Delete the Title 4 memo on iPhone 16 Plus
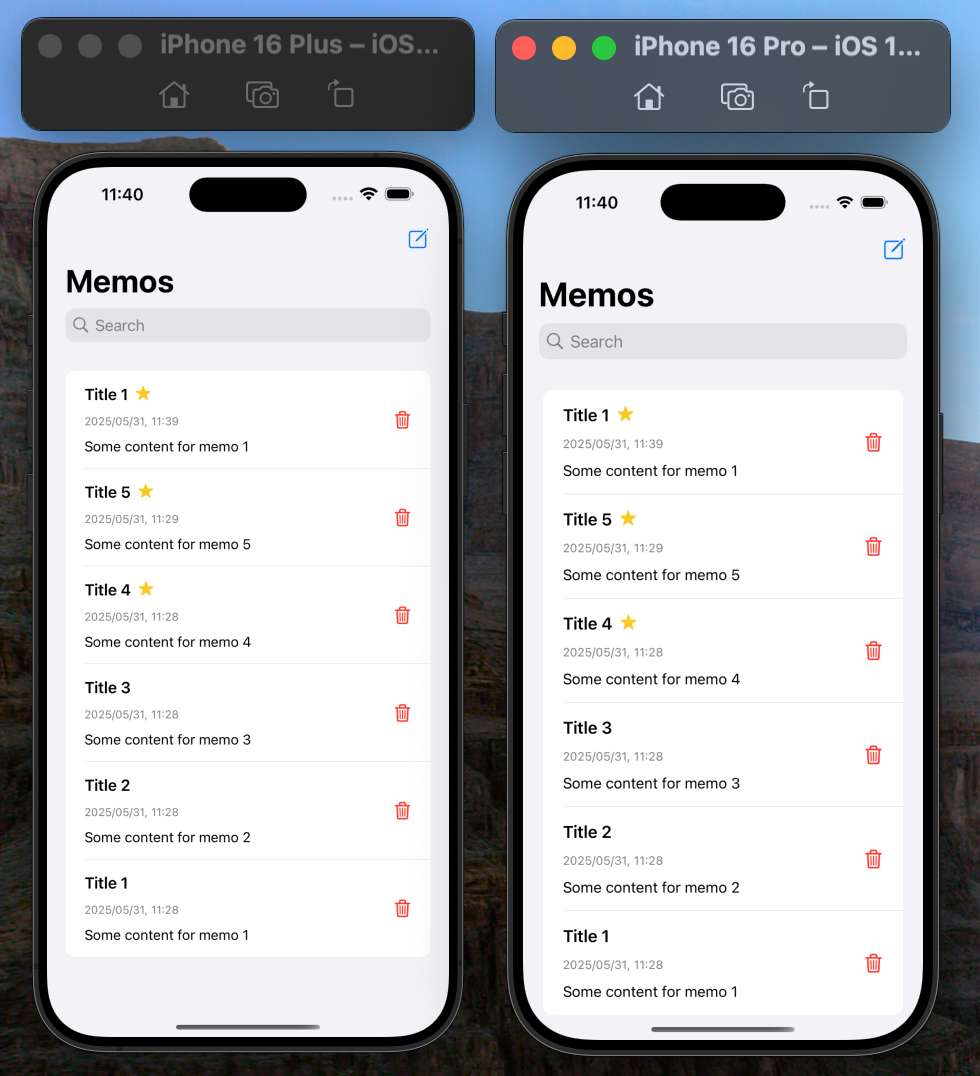Viewport: 980px width, 1076px height. tap(402, 615)
